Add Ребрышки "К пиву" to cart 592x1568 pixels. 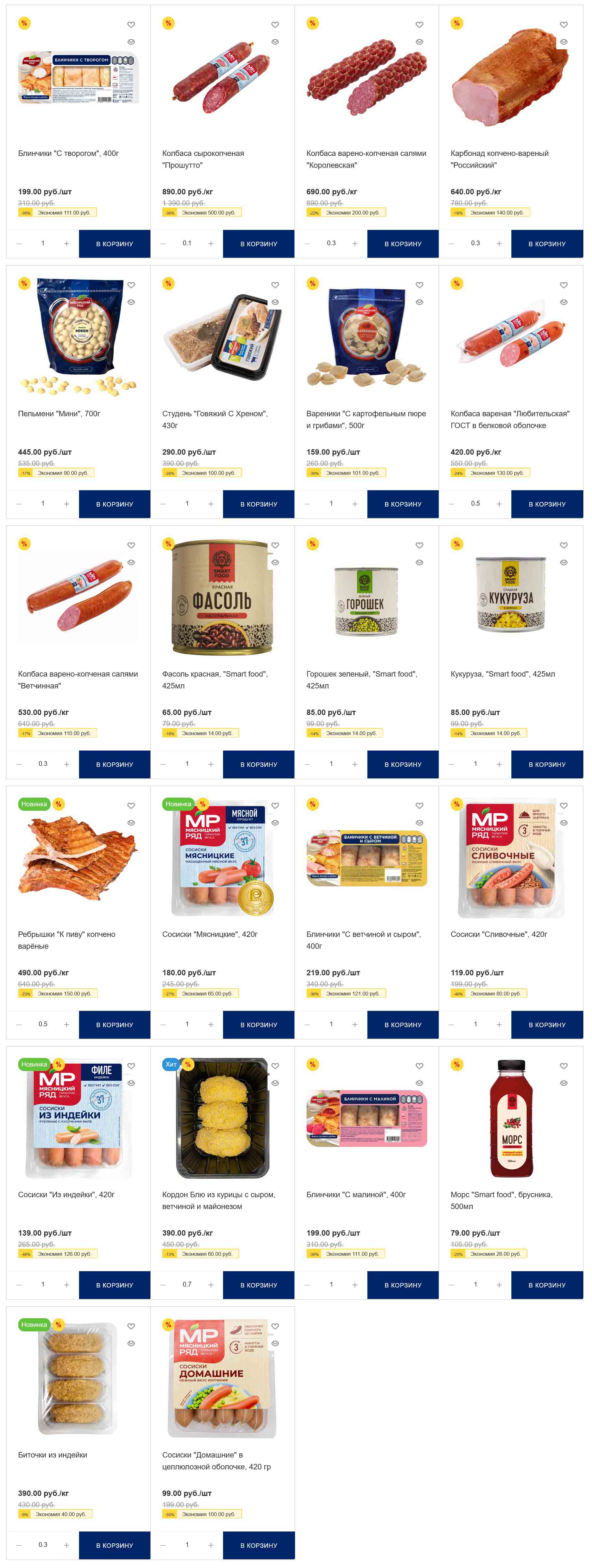114,1025
